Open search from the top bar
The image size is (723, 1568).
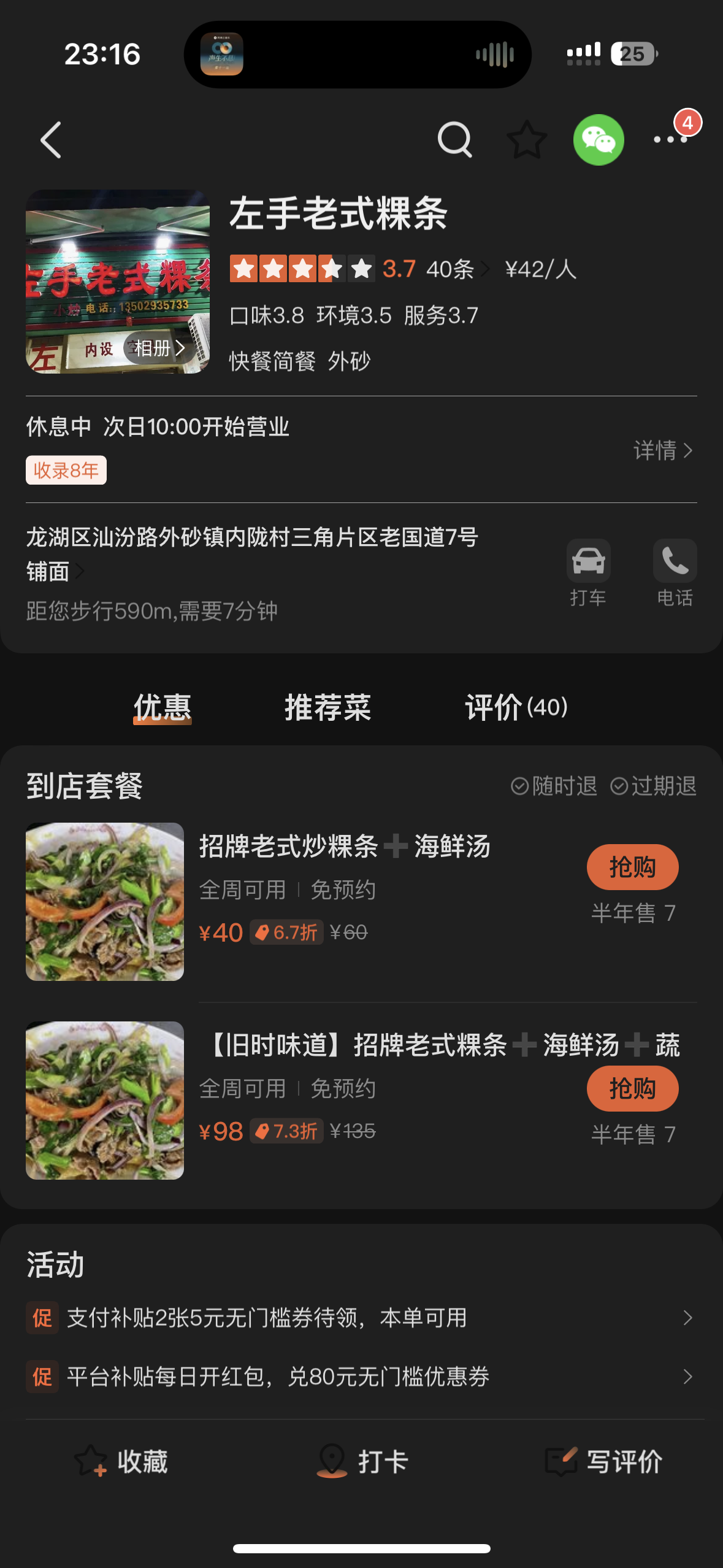click(454, 140)
